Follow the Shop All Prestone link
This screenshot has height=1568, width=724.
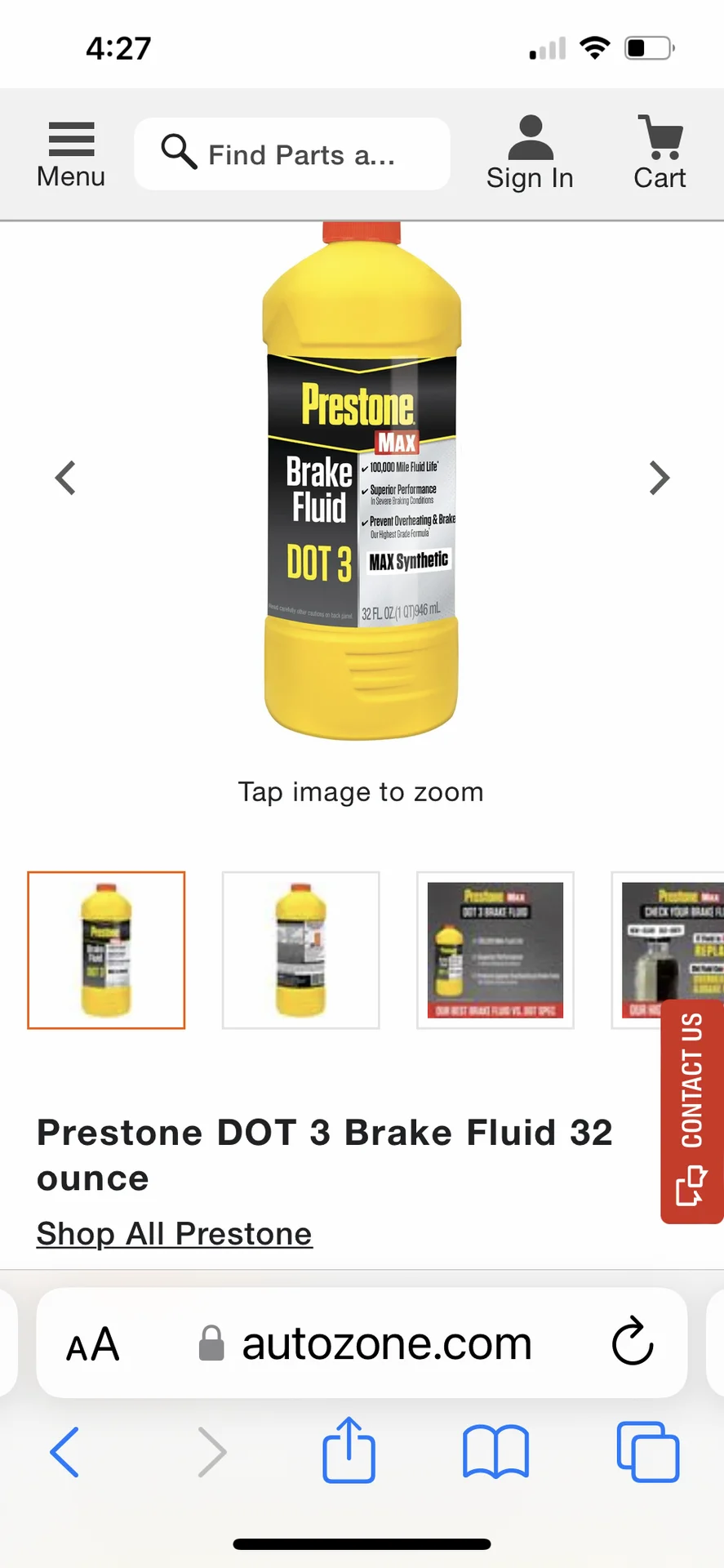click(174, 1233)
